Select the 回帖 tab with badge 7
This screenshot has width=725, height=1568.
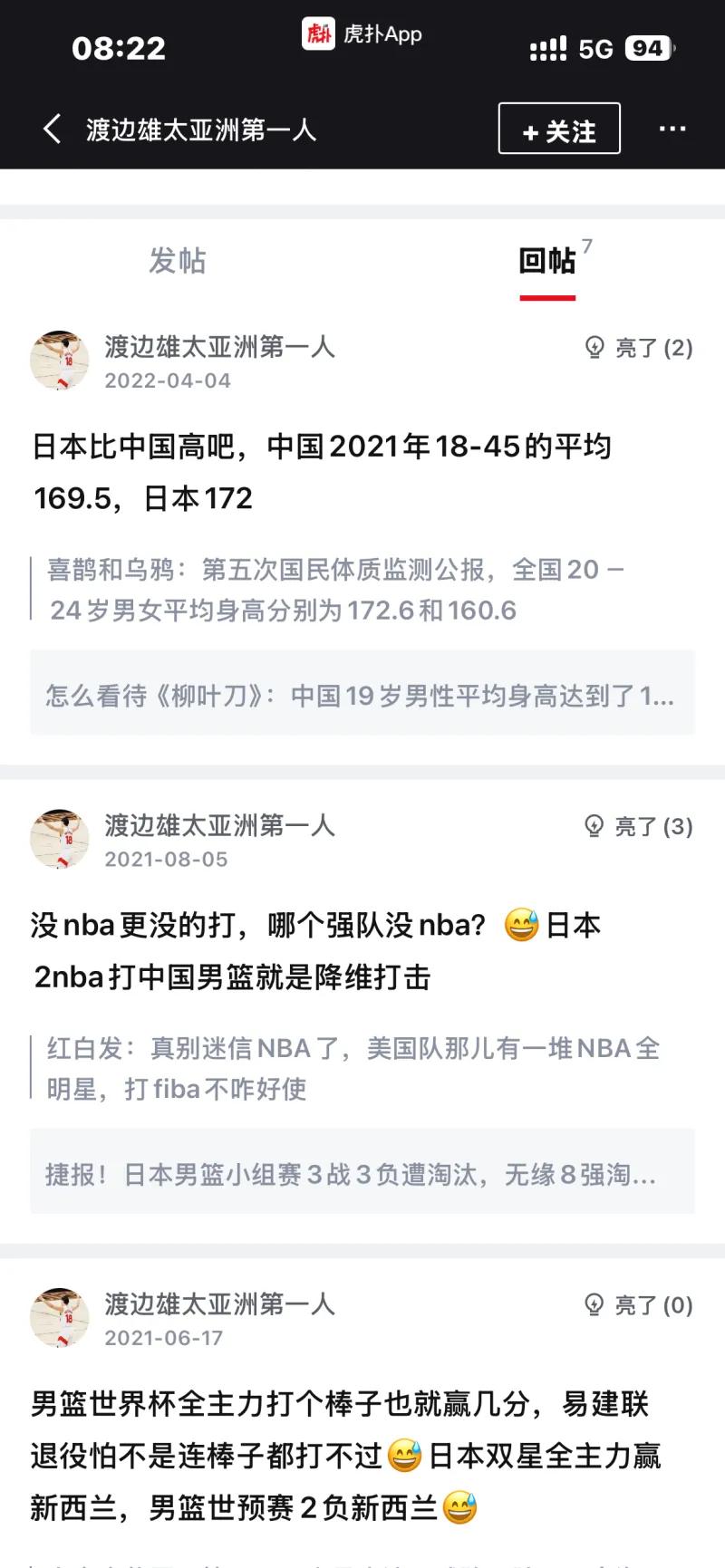547,262
